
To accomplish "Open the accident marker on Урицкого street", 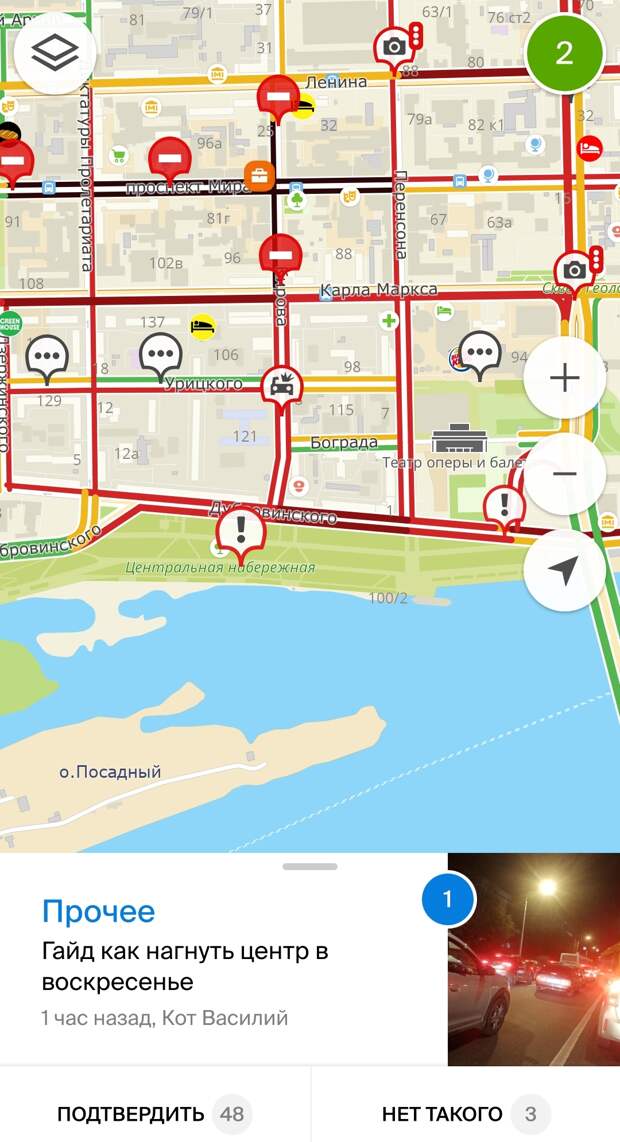I will point(282,384).
